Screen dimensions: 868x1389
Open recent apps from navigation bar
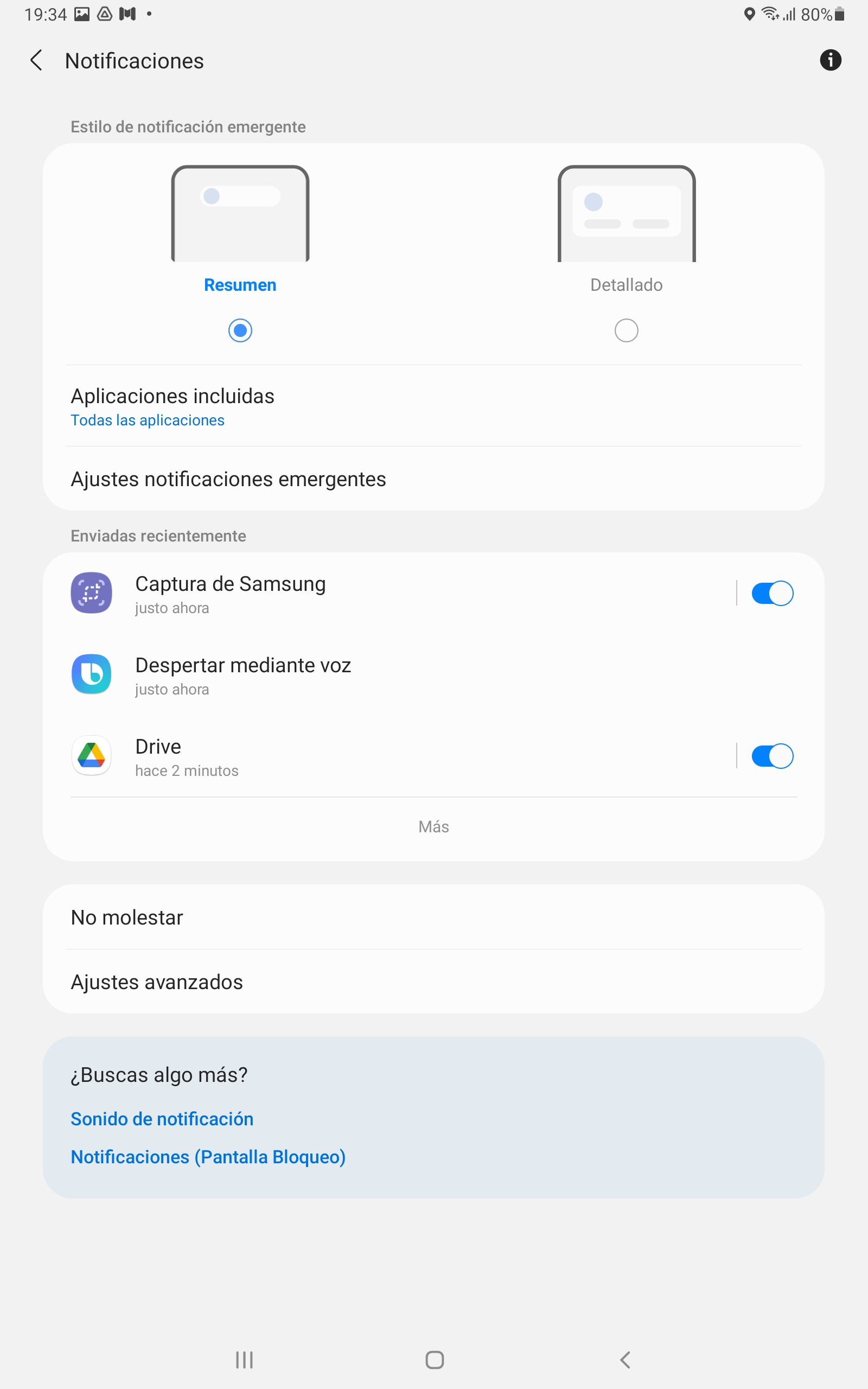[x=244, y=1360]
